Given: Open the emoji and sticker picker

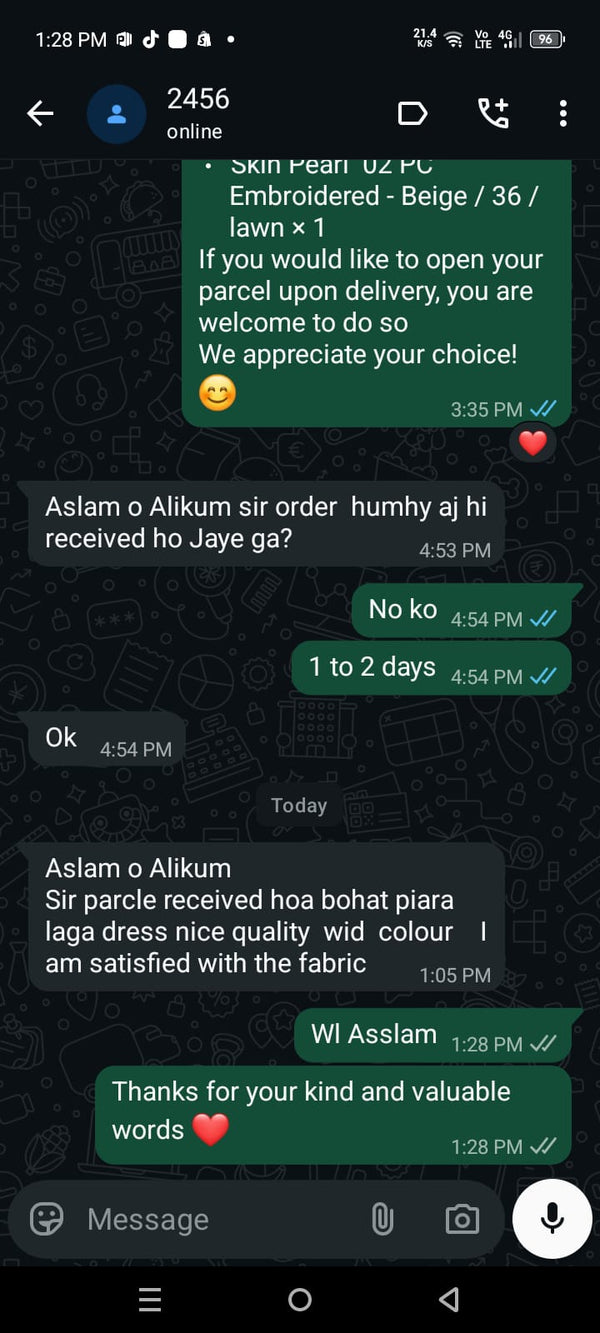Looking at the screenshot, I should [x=46, y=1218].
